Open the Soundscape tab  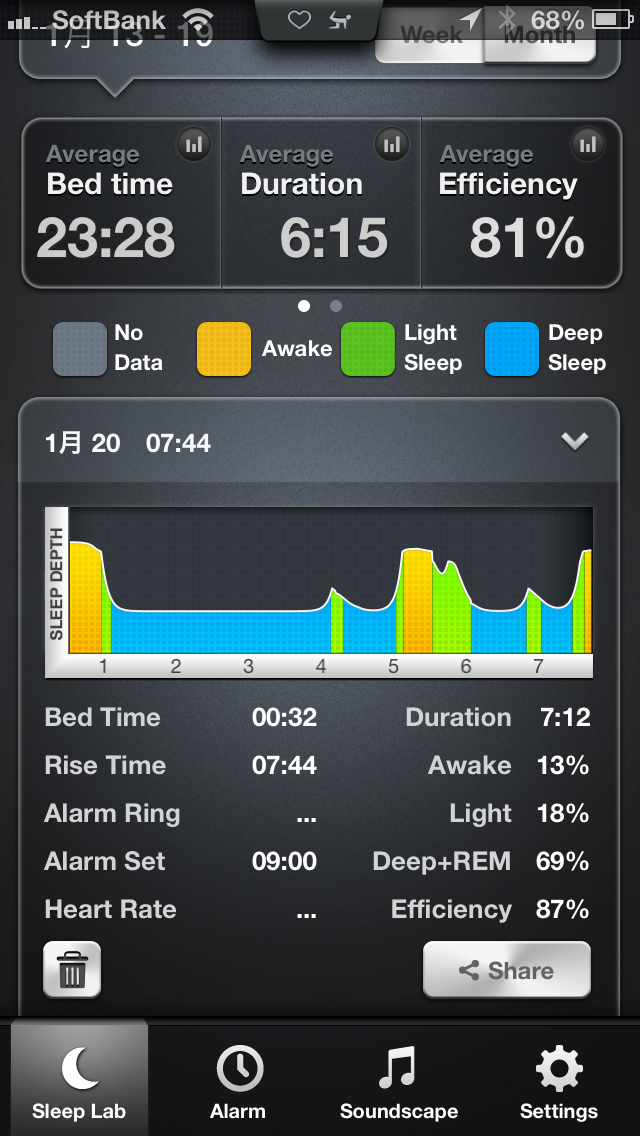(399, 1081)
